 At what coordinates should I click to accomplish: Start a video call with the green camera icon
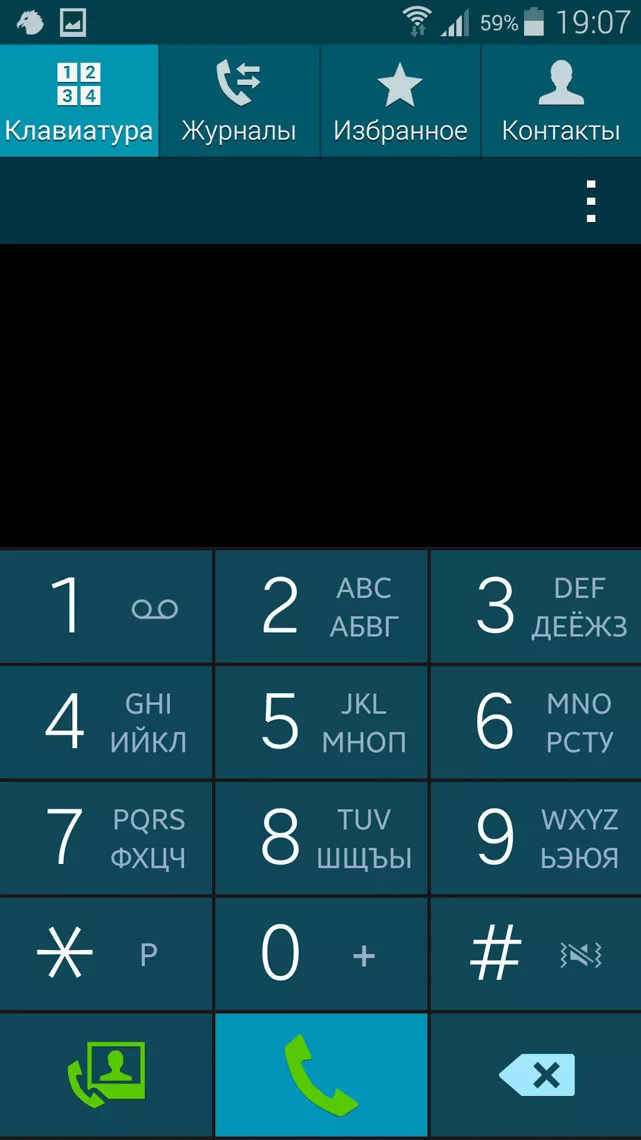click(106, 1075)
